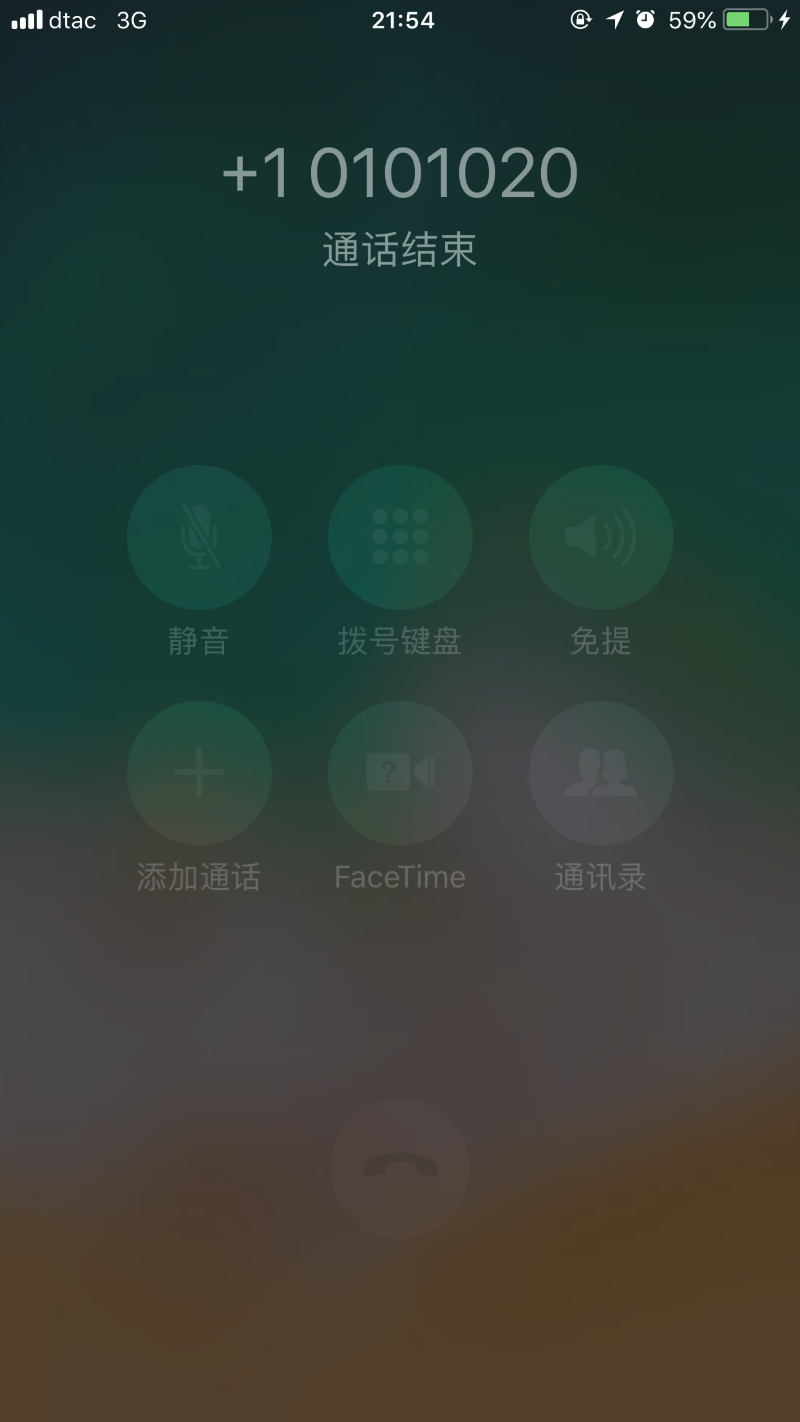Enable 免提 speaker mode
Viewport: 800px width, 1422px height.
(x=601, y=537)
